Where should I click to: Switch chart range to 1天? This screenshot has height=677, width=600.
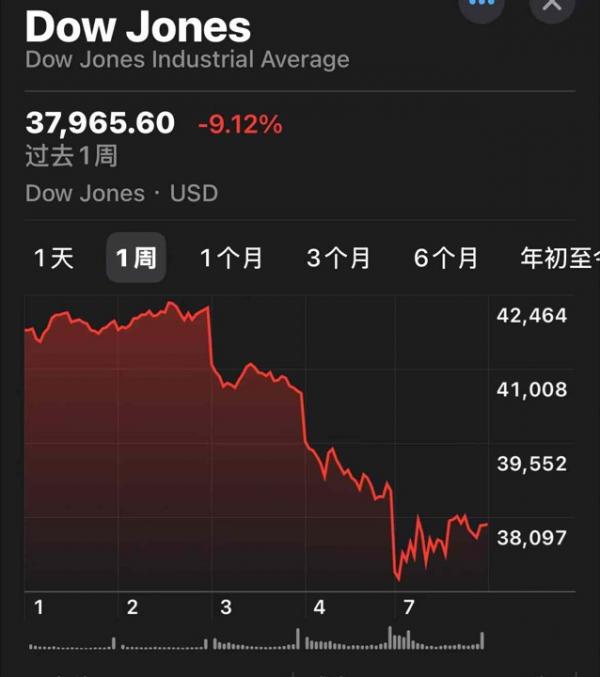click(54, 259)
